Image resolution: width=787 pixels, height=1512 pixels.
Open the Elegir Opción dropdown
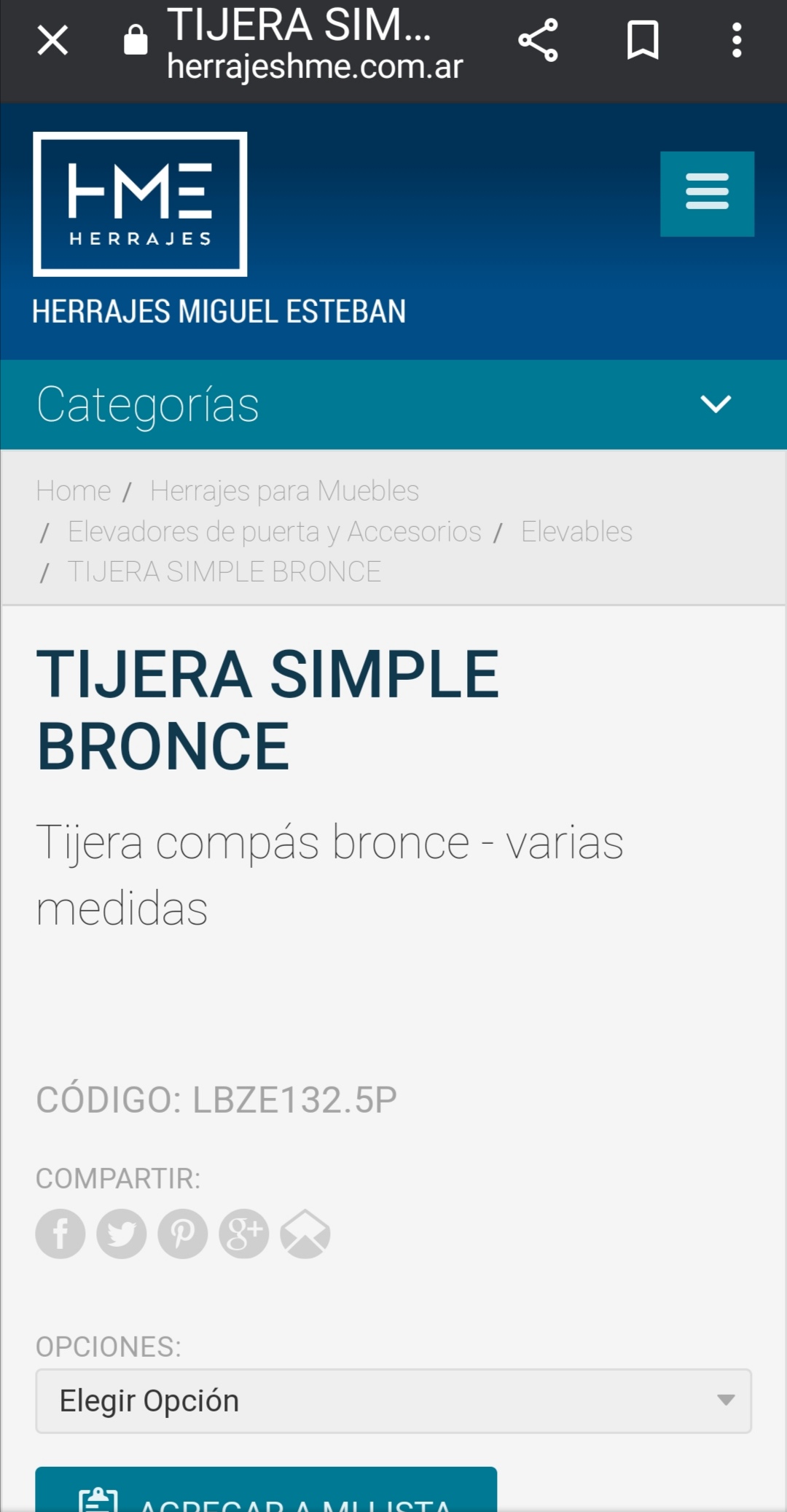(393, 1401)
